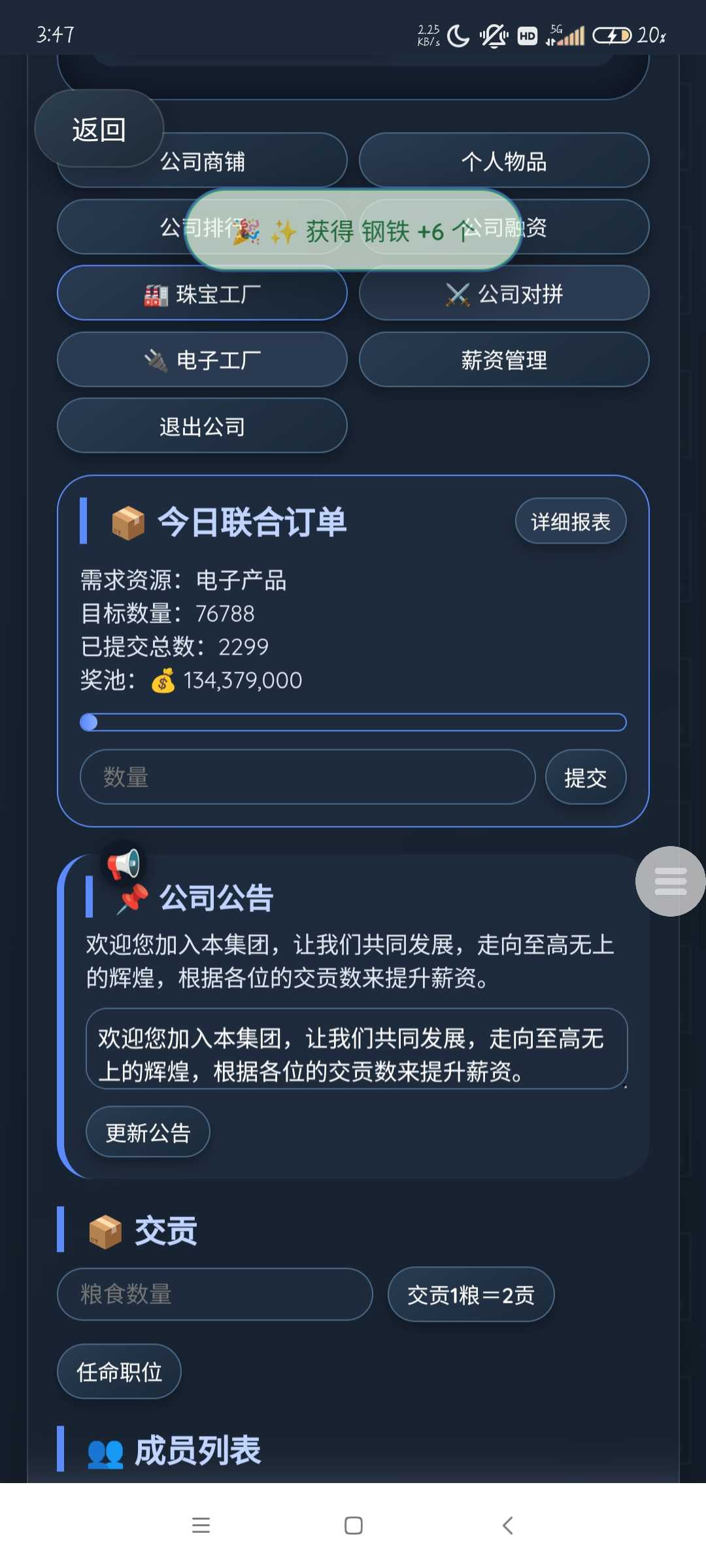Go back with the system back arrow
The width and height of the screenshot is (706, 1568).
(507, 1526)
